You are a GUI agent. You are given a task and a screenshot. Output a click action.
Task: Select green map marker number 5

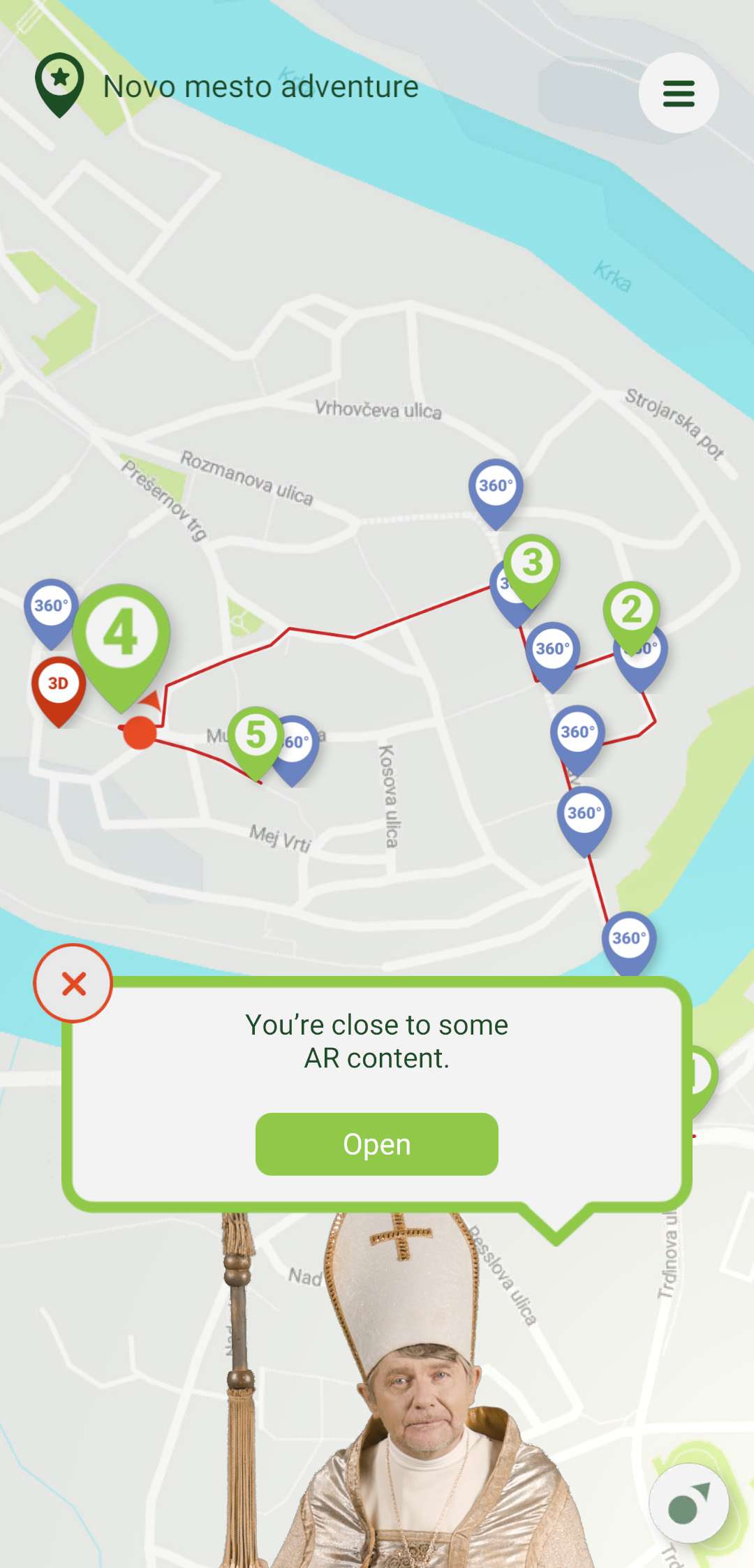point(256,735)
